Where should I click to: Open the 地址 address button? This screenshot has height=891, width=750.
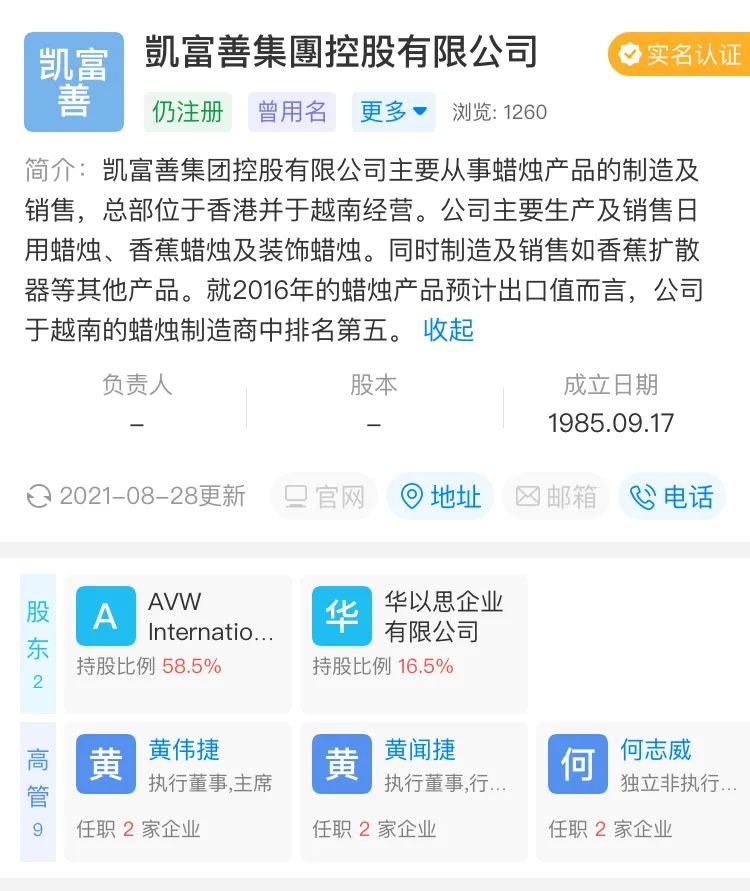pos(440,496)
